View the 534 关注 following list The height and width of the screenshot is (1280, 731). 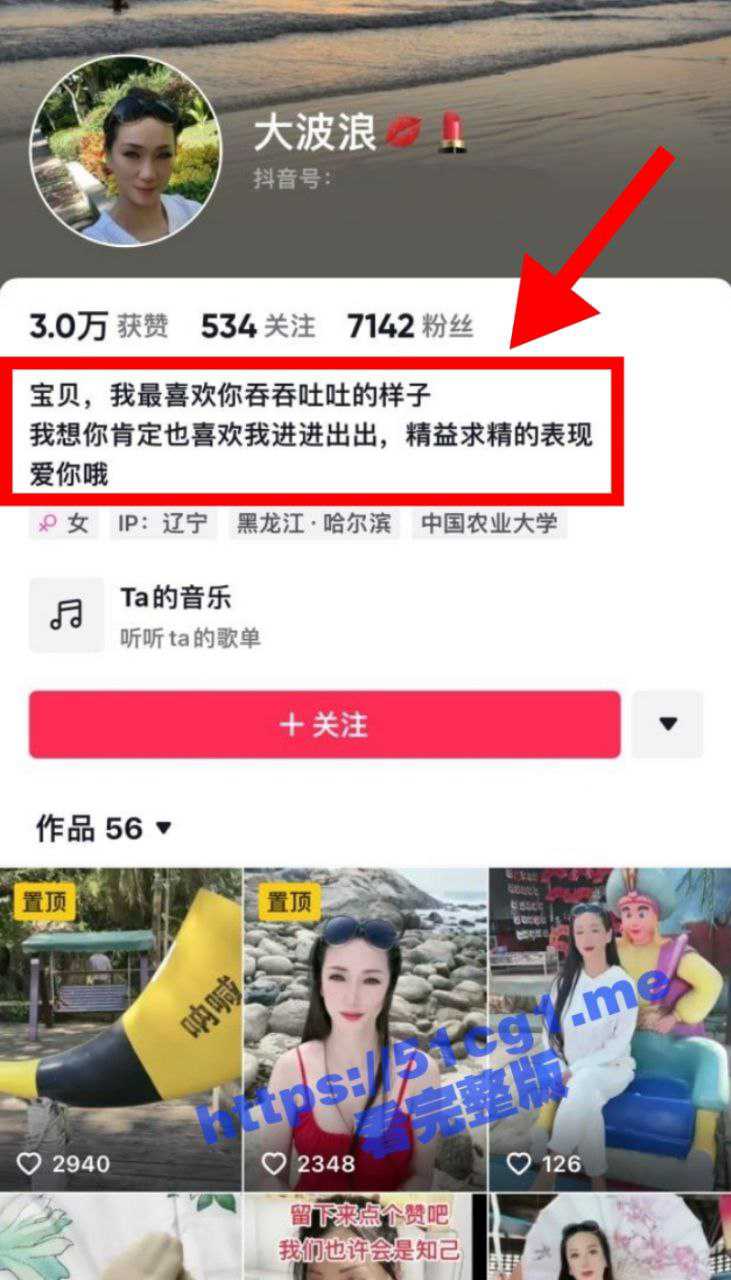point(258,326)
